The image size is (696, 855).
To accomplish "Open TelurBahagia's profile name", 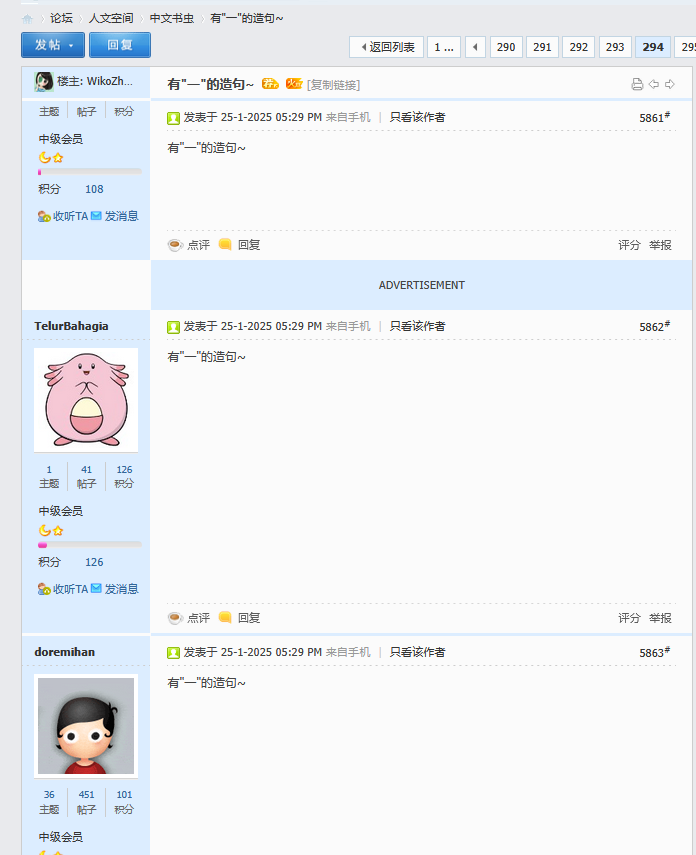I will pos(71,326).
